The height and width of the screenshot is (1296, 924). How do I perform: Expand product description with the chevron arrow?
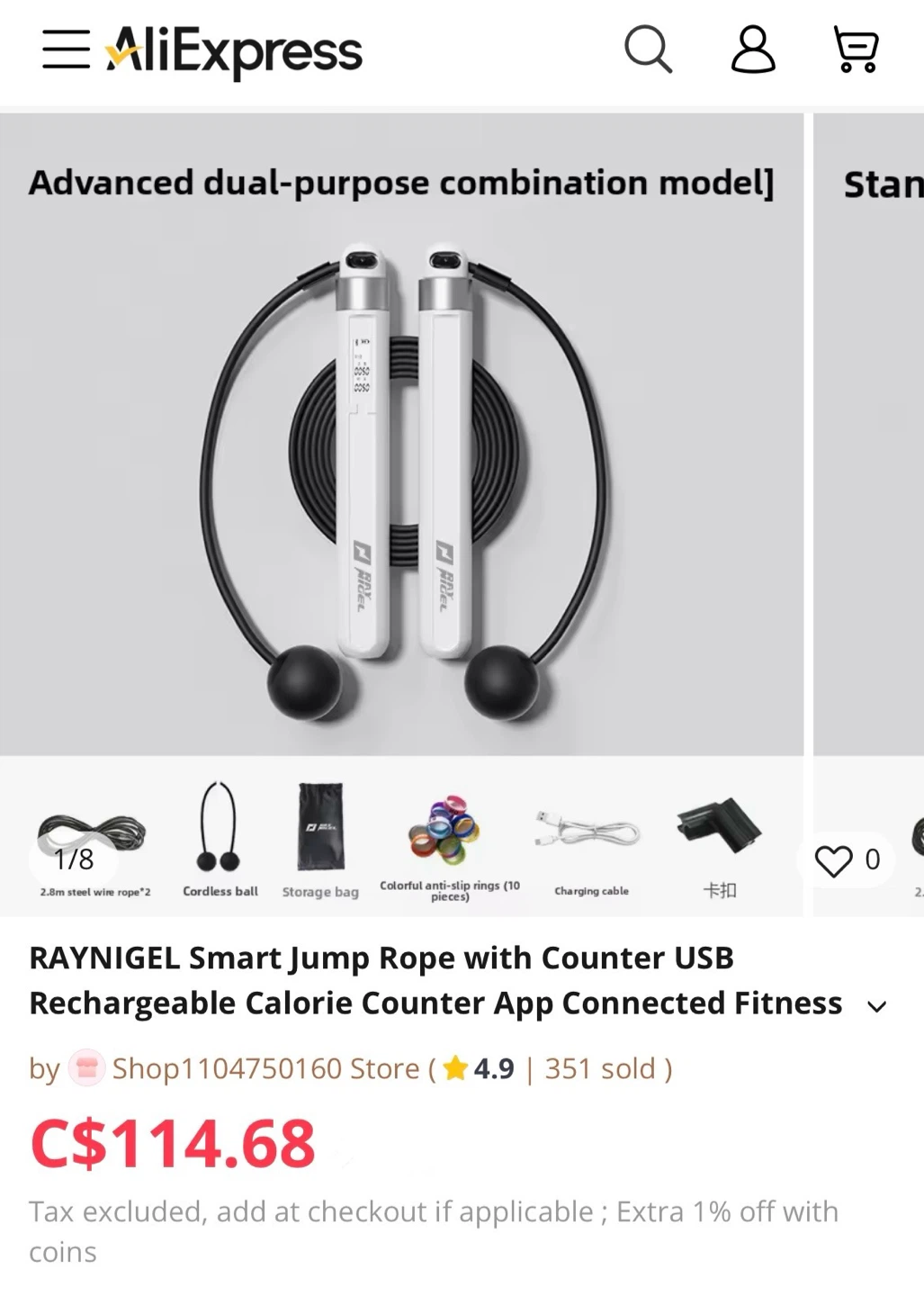(875, 1003)
